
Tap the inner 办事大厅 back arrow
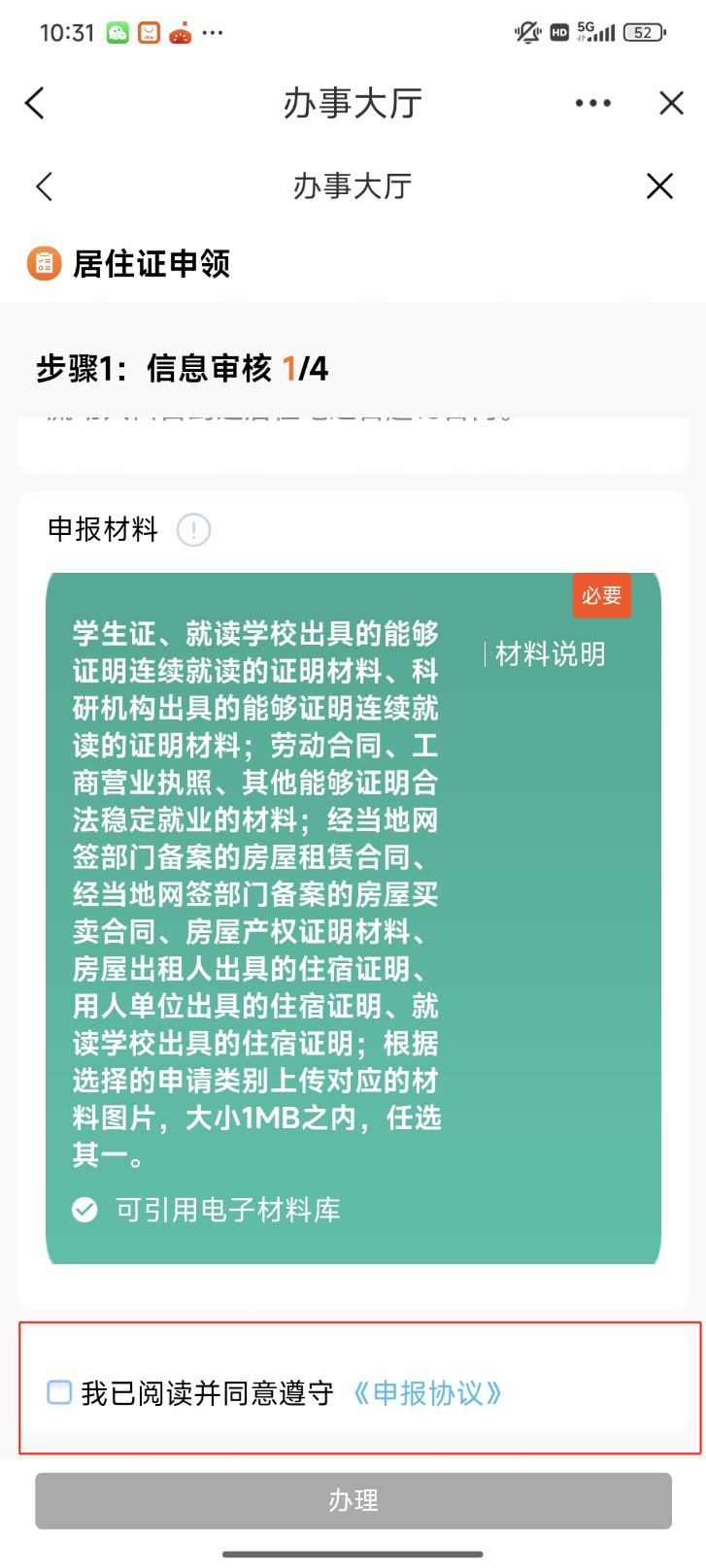coord(44,186)
